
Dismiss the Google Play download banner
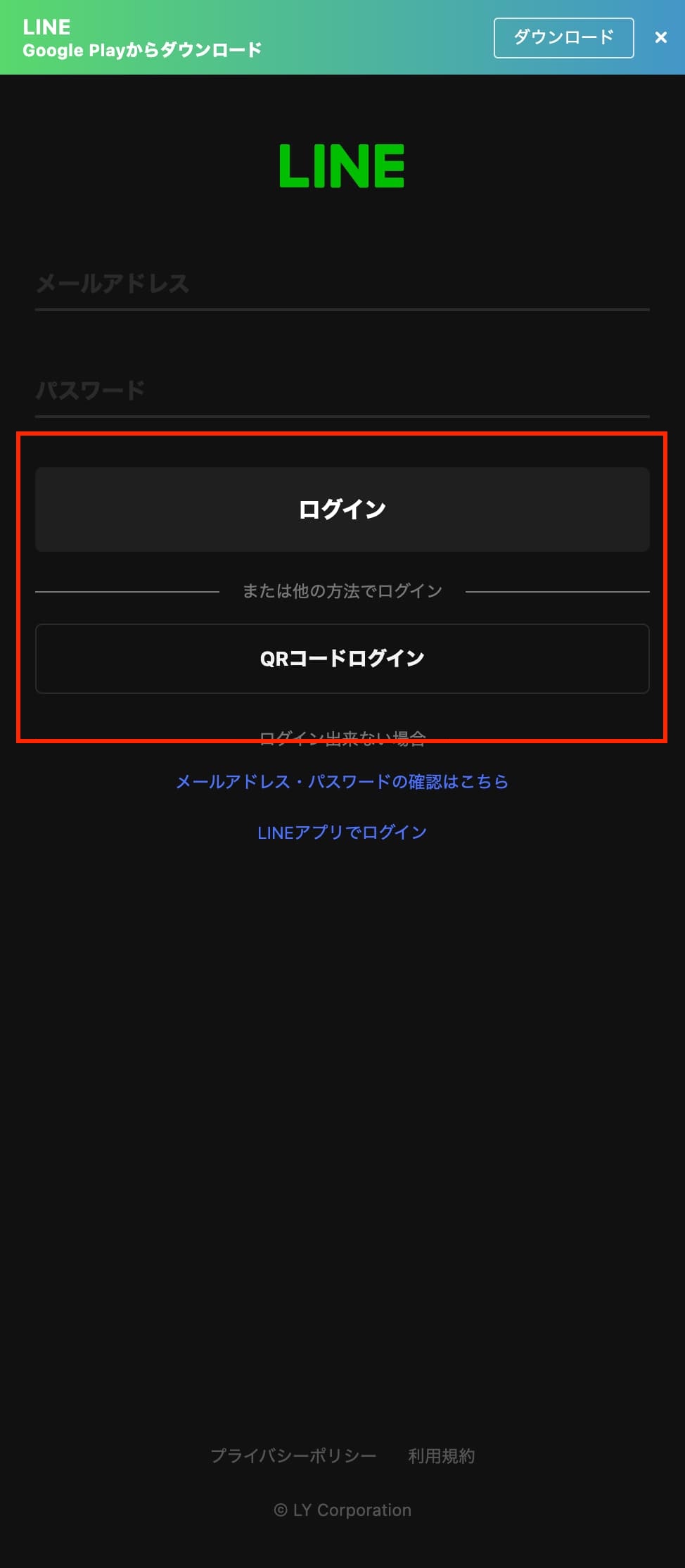coord(660,37)
